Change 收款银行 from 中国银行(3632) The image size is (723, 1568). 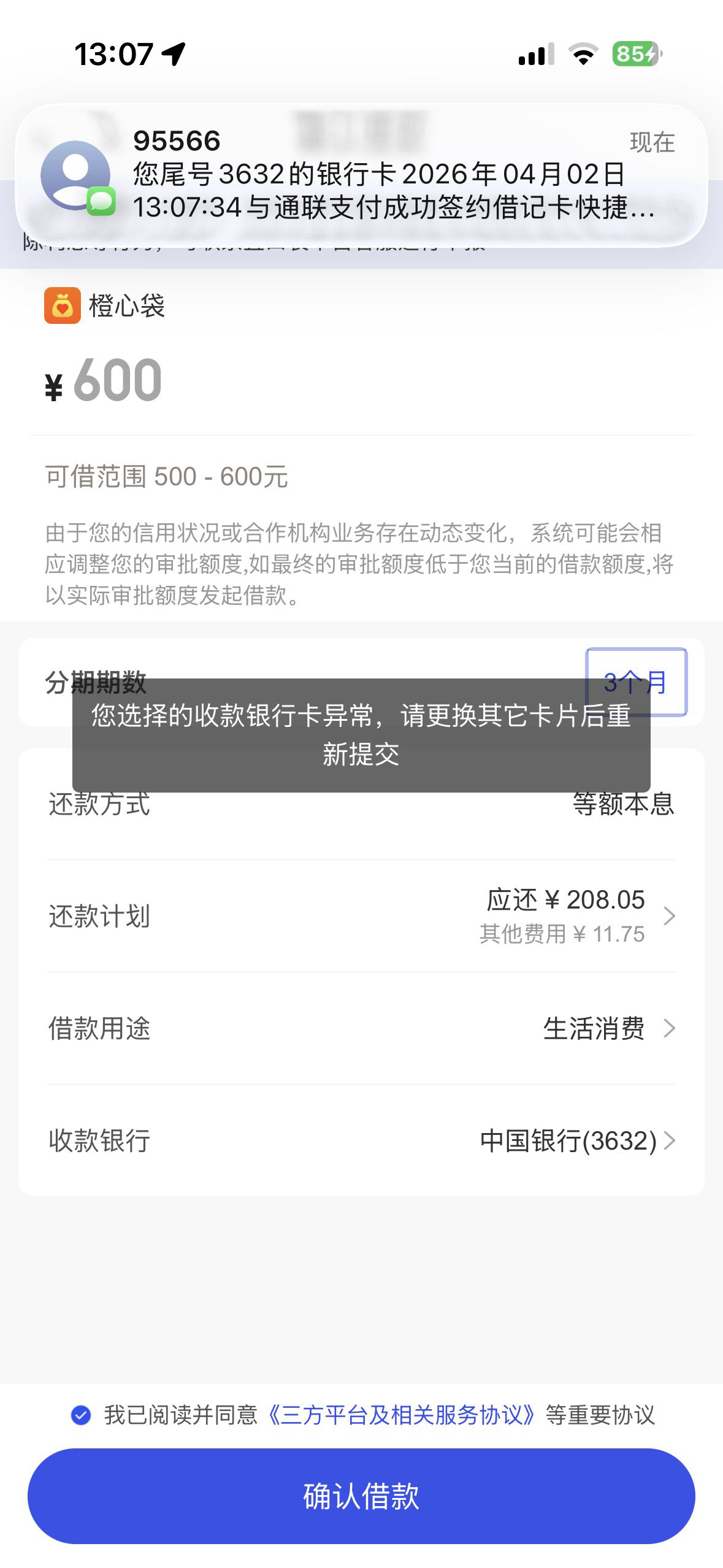[361, 1140]
